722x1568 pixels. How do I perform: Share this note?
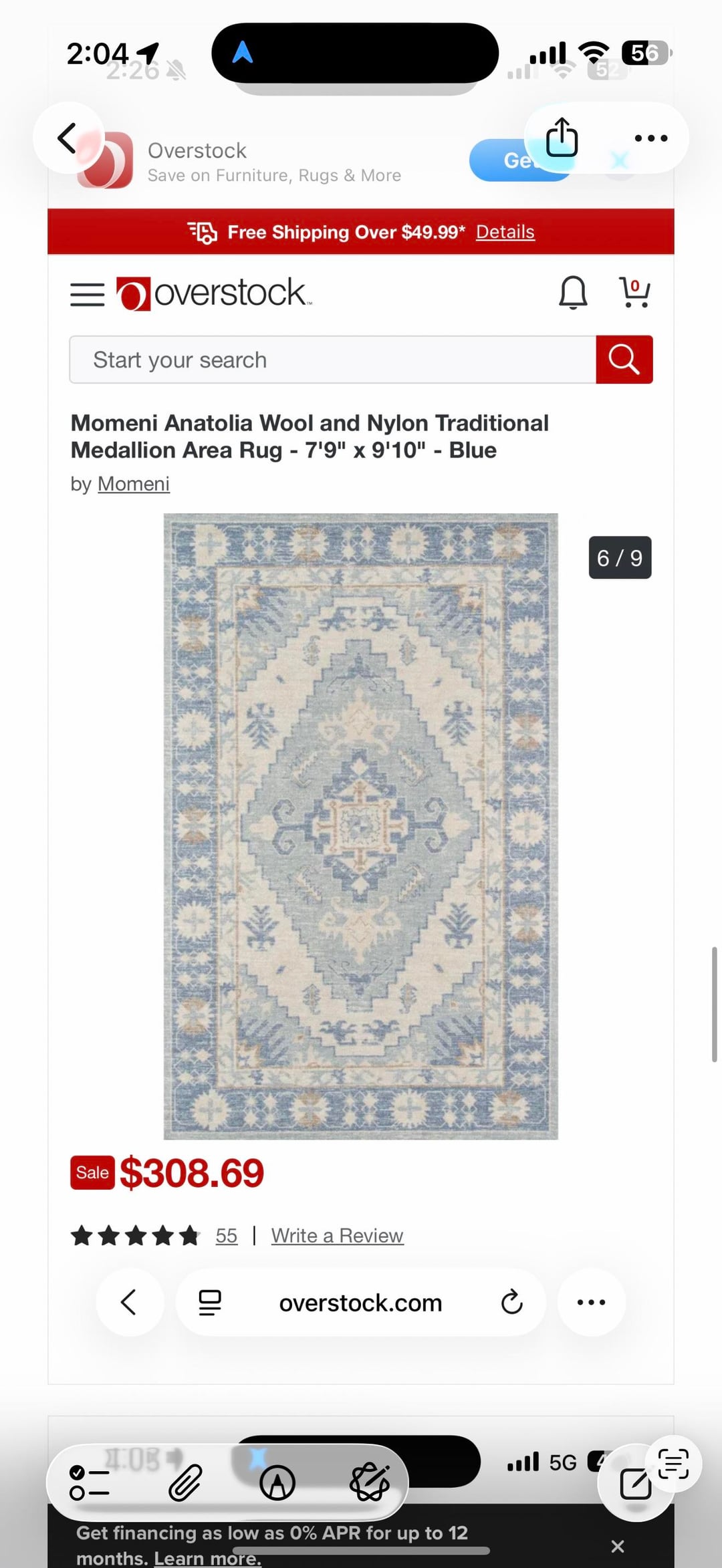561,138
